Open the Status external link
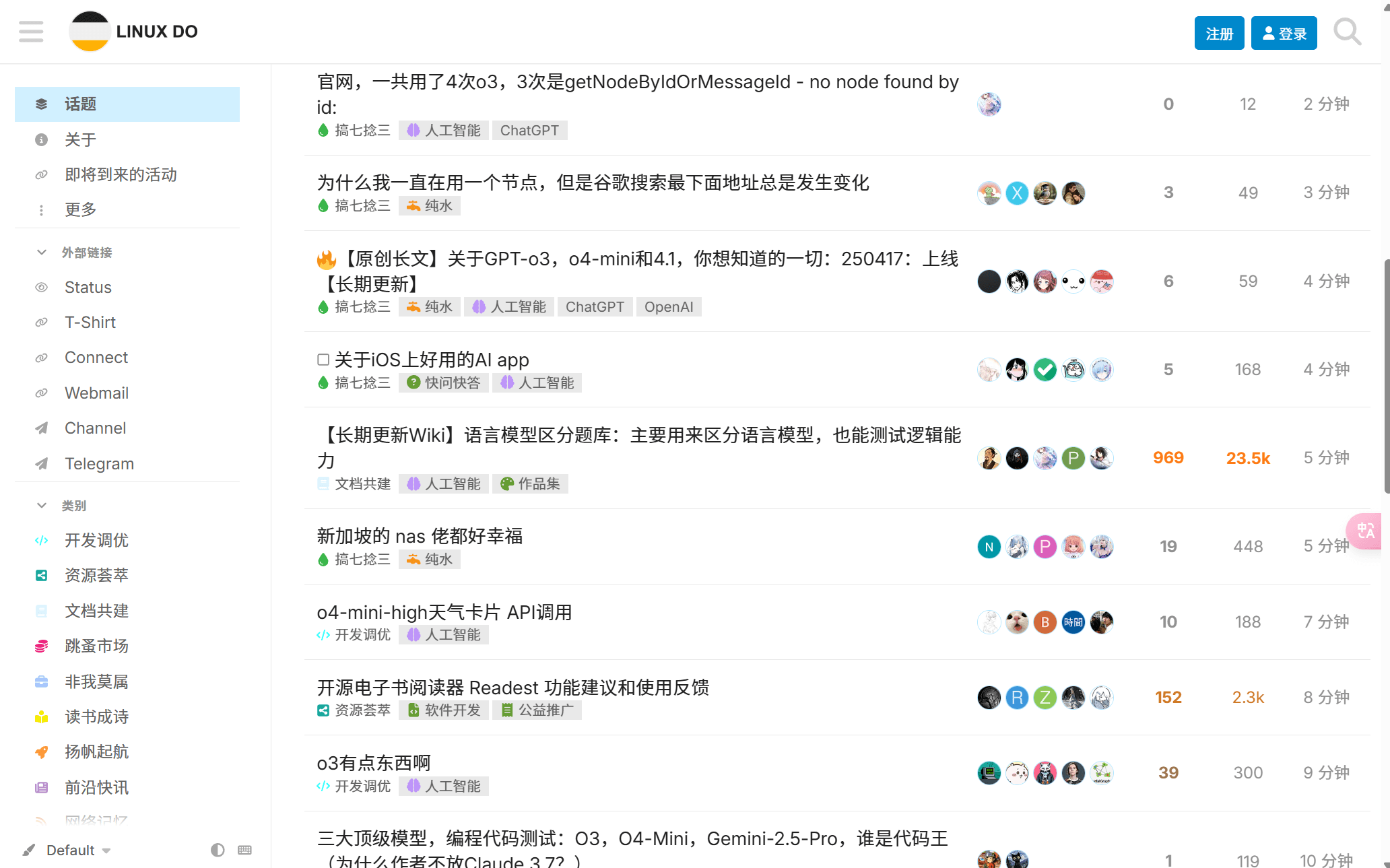1390x868 pixels. coord(88,288)
